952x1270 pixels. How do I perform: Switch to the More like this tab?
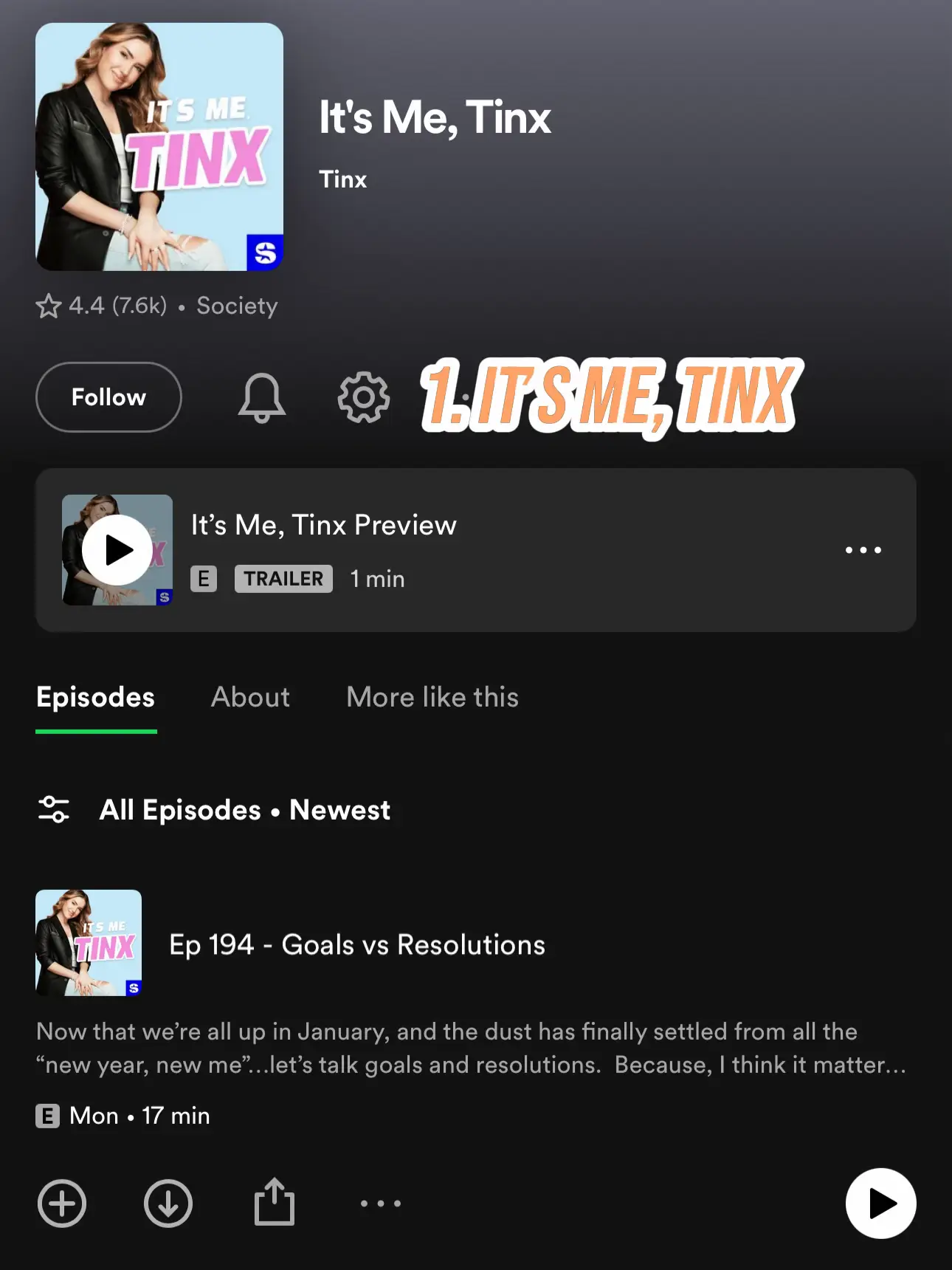(x=432, y=698)
